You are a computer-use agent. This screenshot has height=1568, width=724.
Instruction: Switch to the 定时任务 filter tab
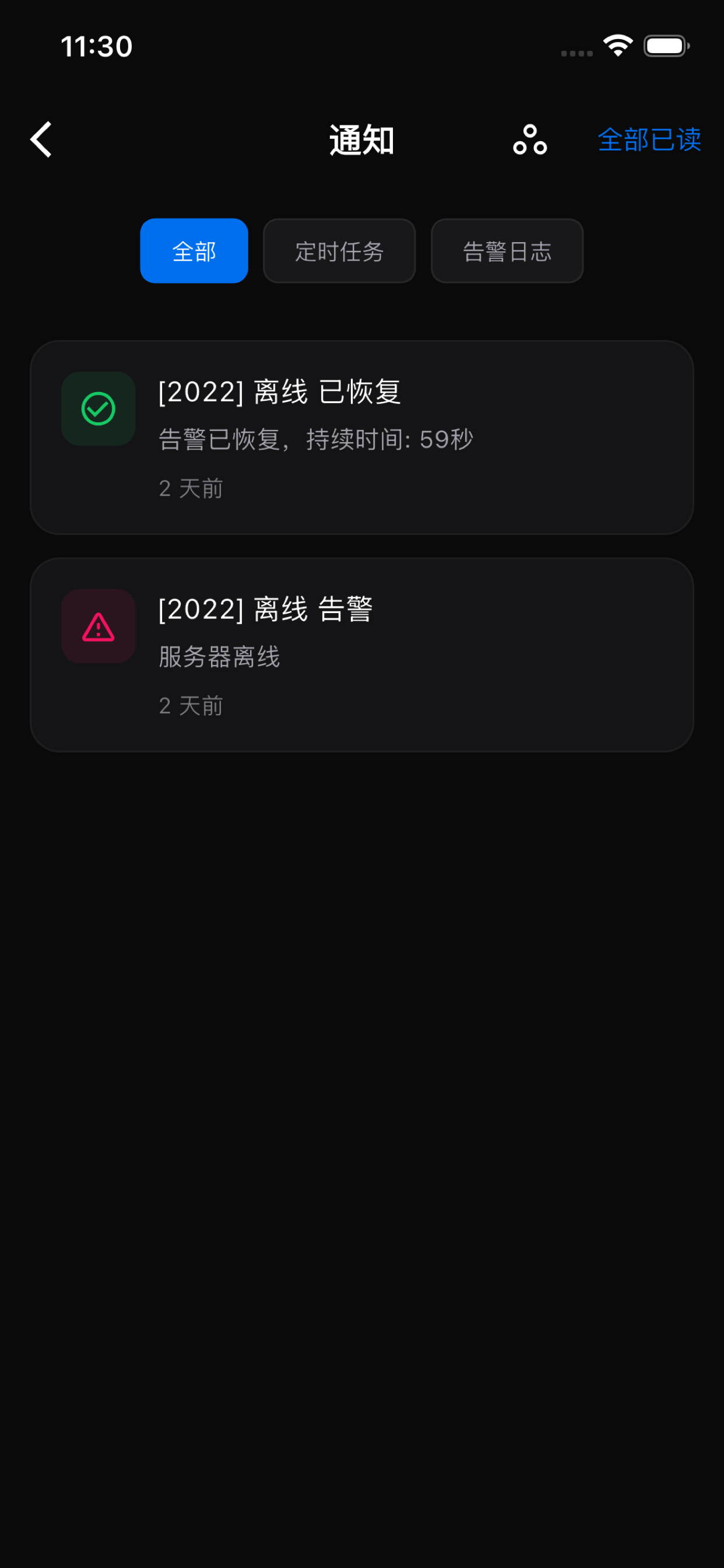pyautogui.click(x=339, y=250)
